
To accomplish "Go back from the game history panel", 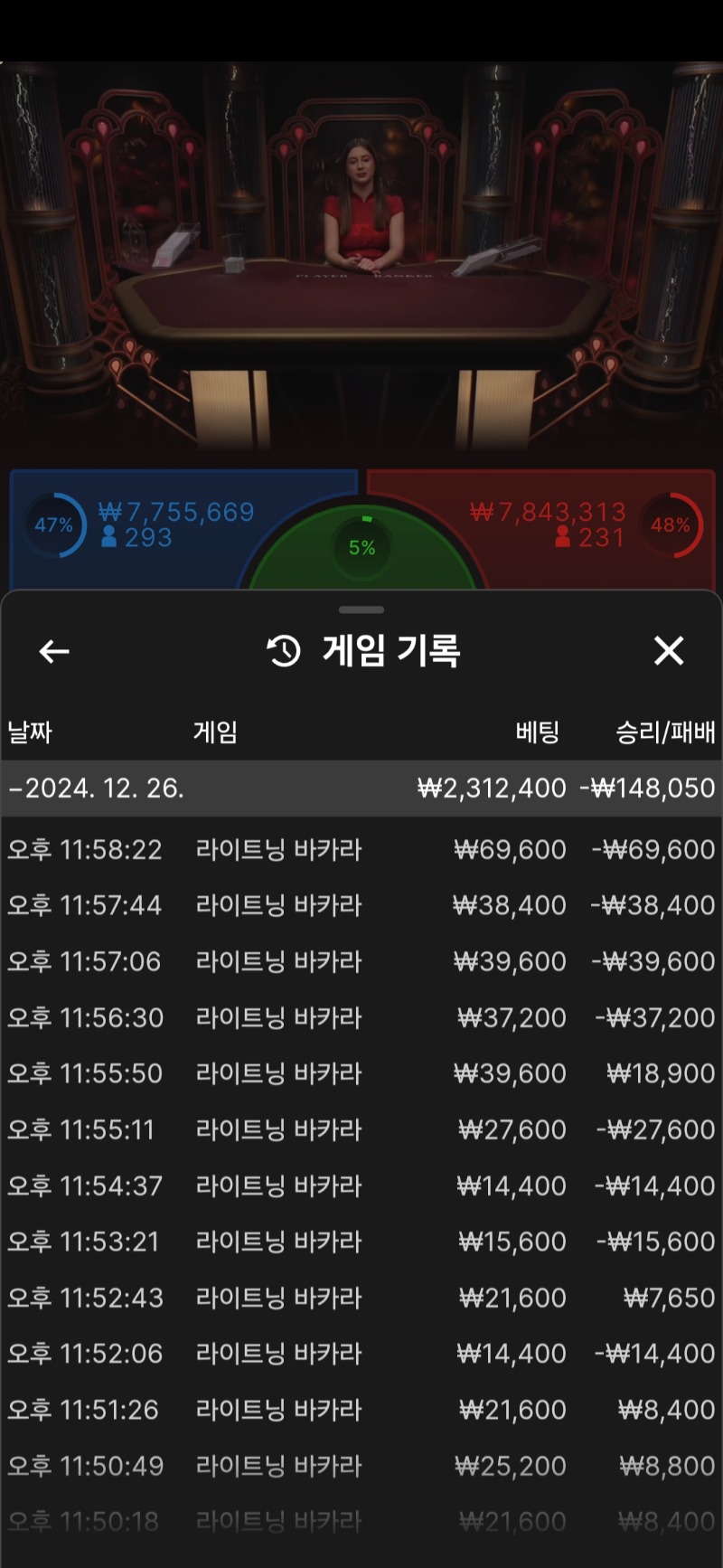I will [x=54, y=651].
